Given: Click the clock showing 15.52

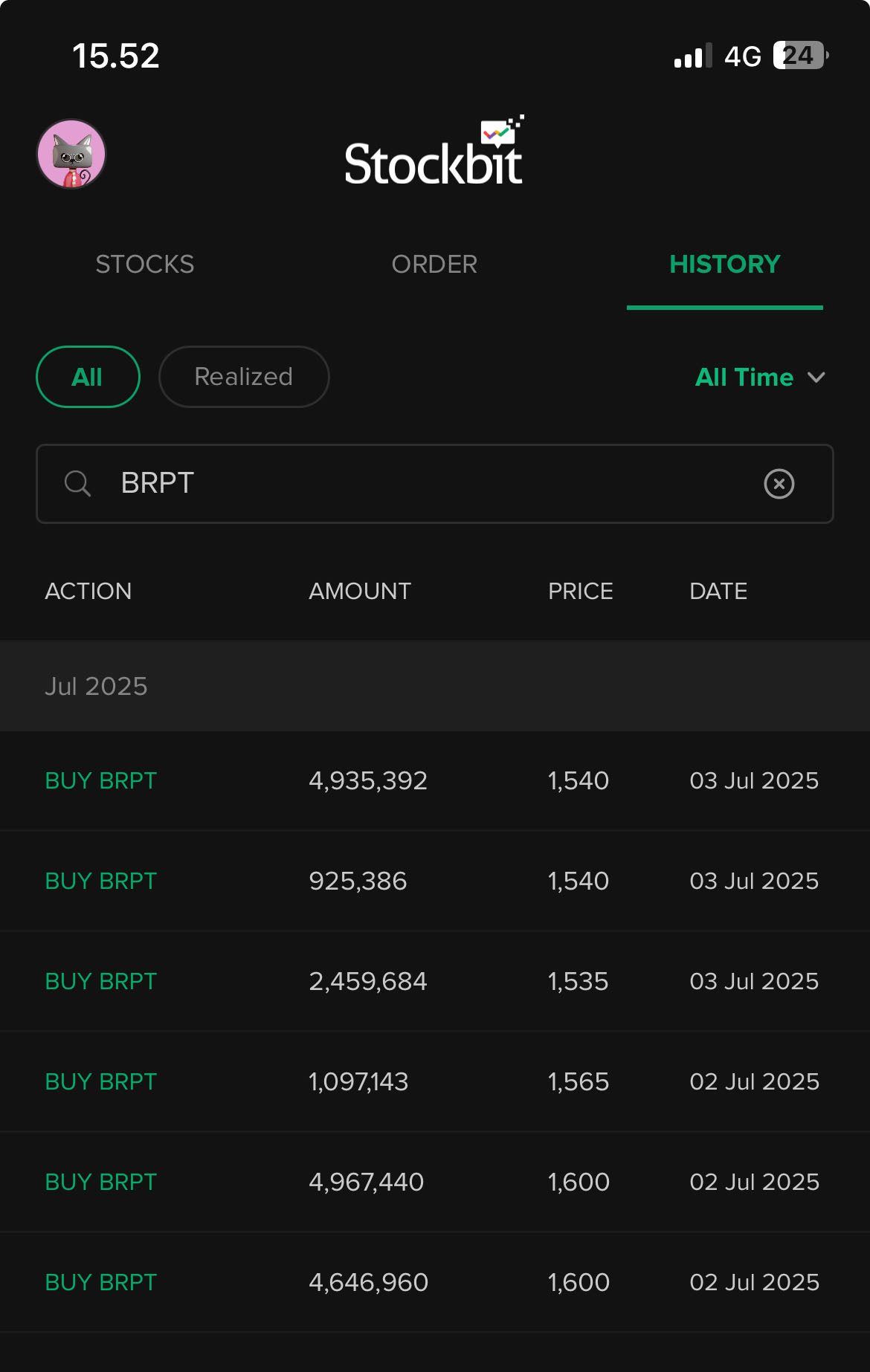Looking at the screenshot, I should (115, 56).
